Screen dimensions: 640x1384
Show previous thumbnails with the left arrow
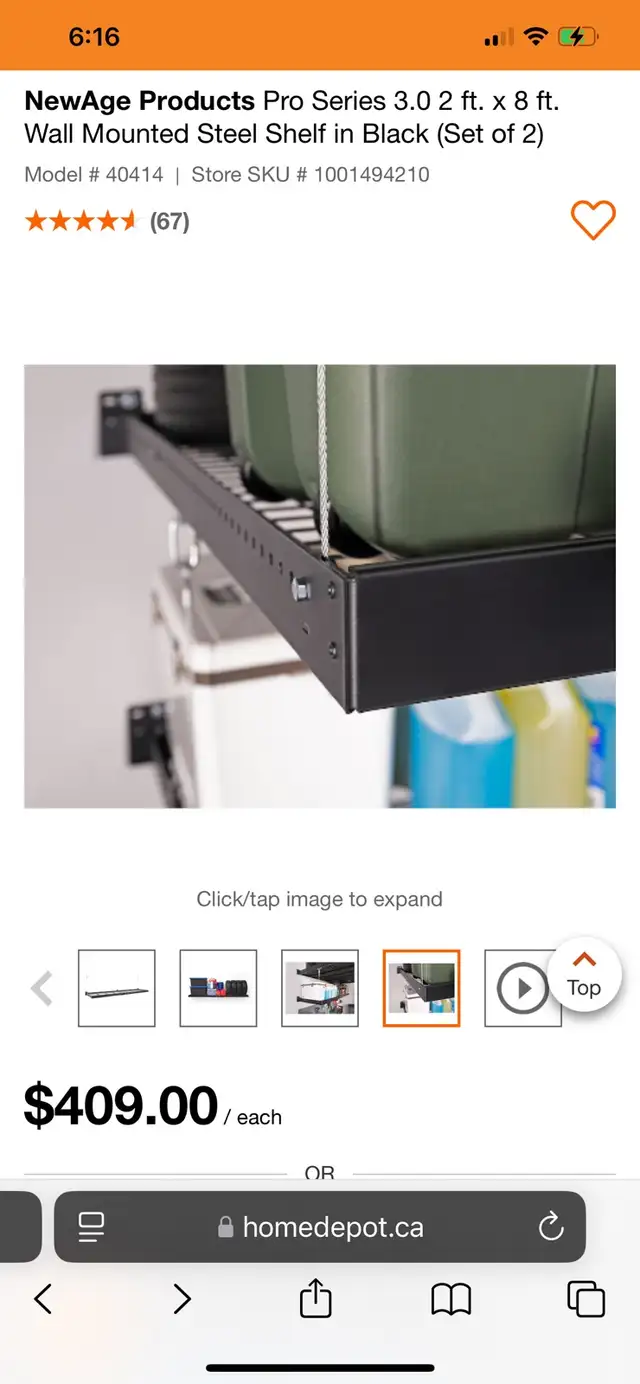click(42, 988)
